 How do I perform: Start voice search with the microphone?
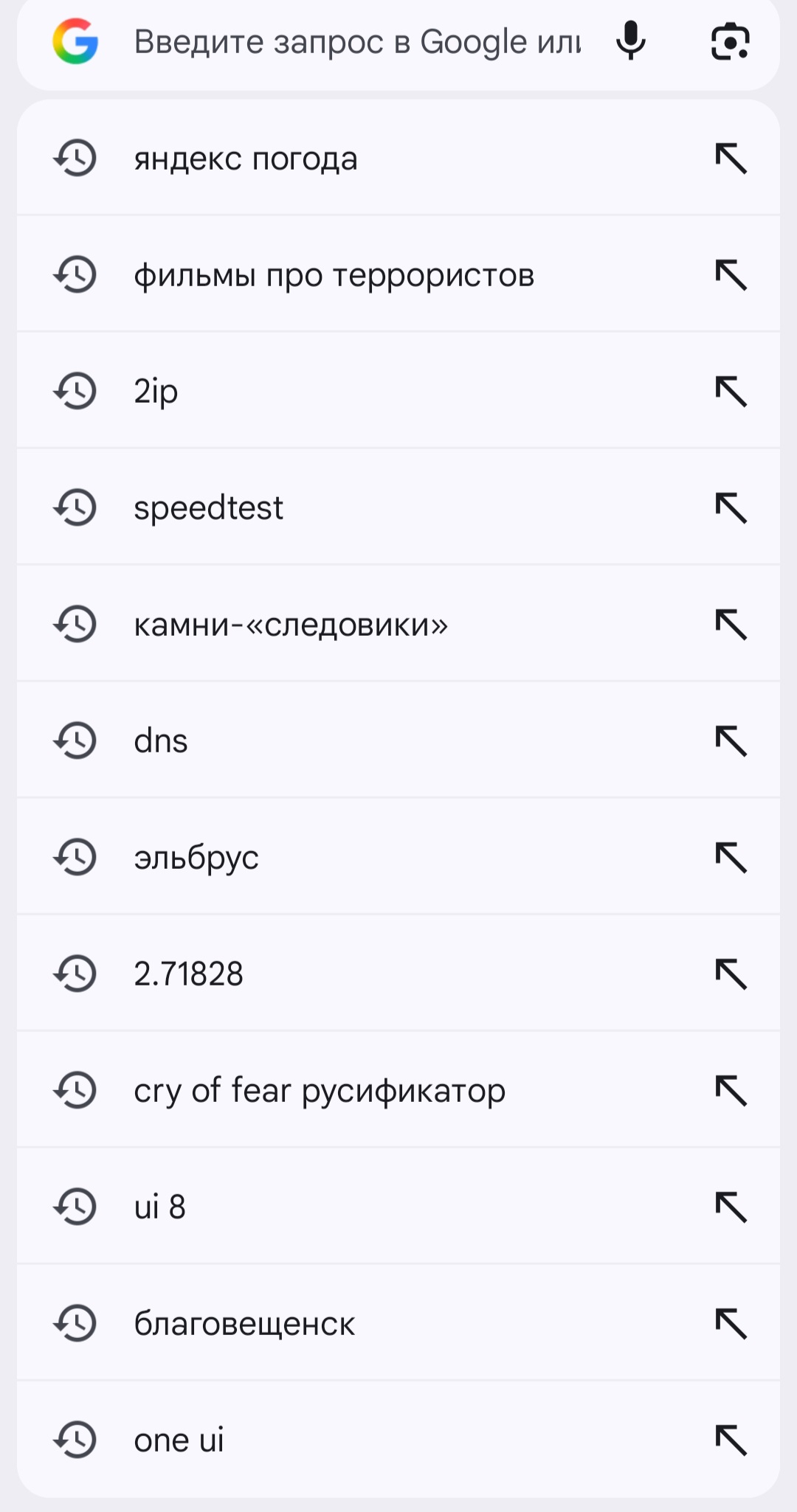[631, 41]
